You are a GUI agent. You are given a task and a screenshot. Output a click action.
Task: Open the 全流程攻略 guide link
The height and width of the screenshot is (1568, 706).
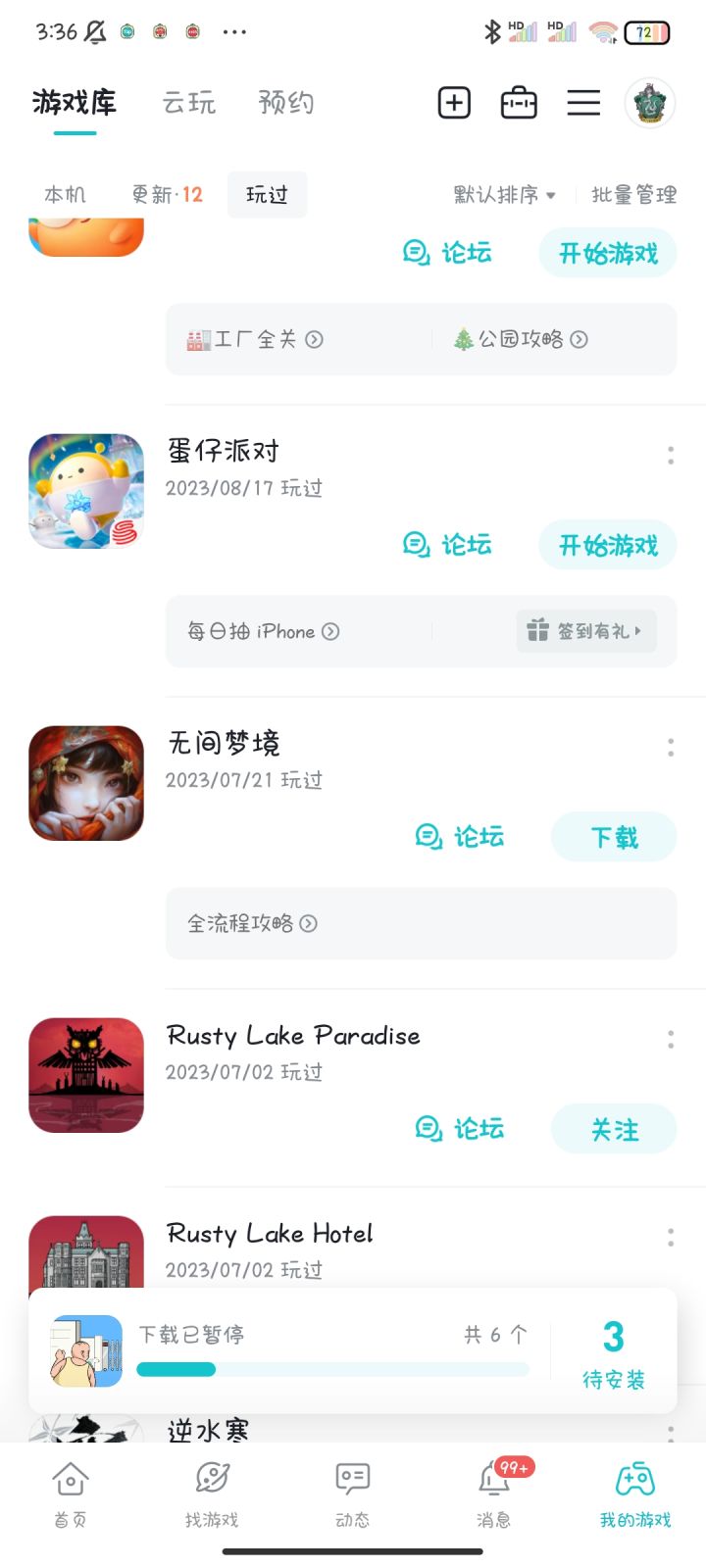252,923
